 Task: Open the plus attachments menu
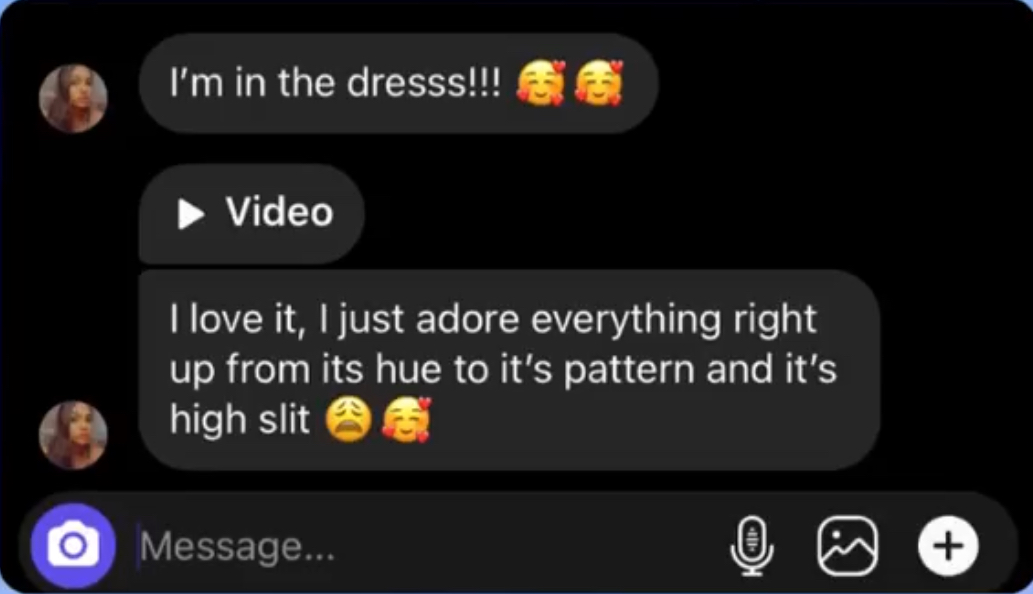tap(947, 546)
